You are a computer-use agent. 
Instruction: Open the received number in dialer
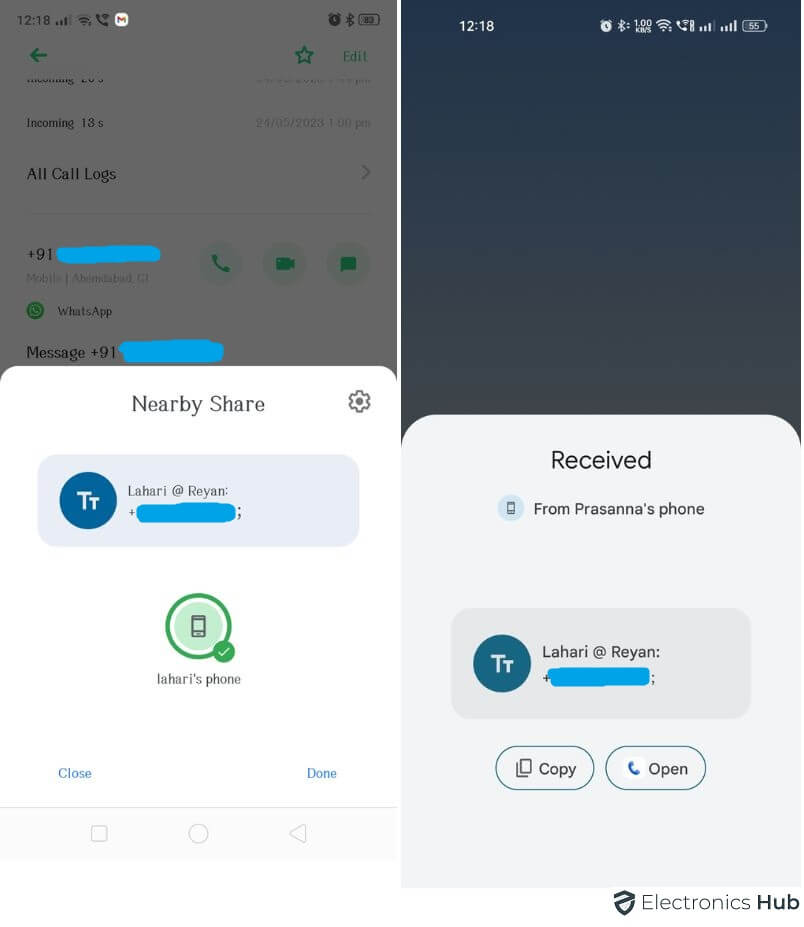pyautogui.click(x=656, y=769)
